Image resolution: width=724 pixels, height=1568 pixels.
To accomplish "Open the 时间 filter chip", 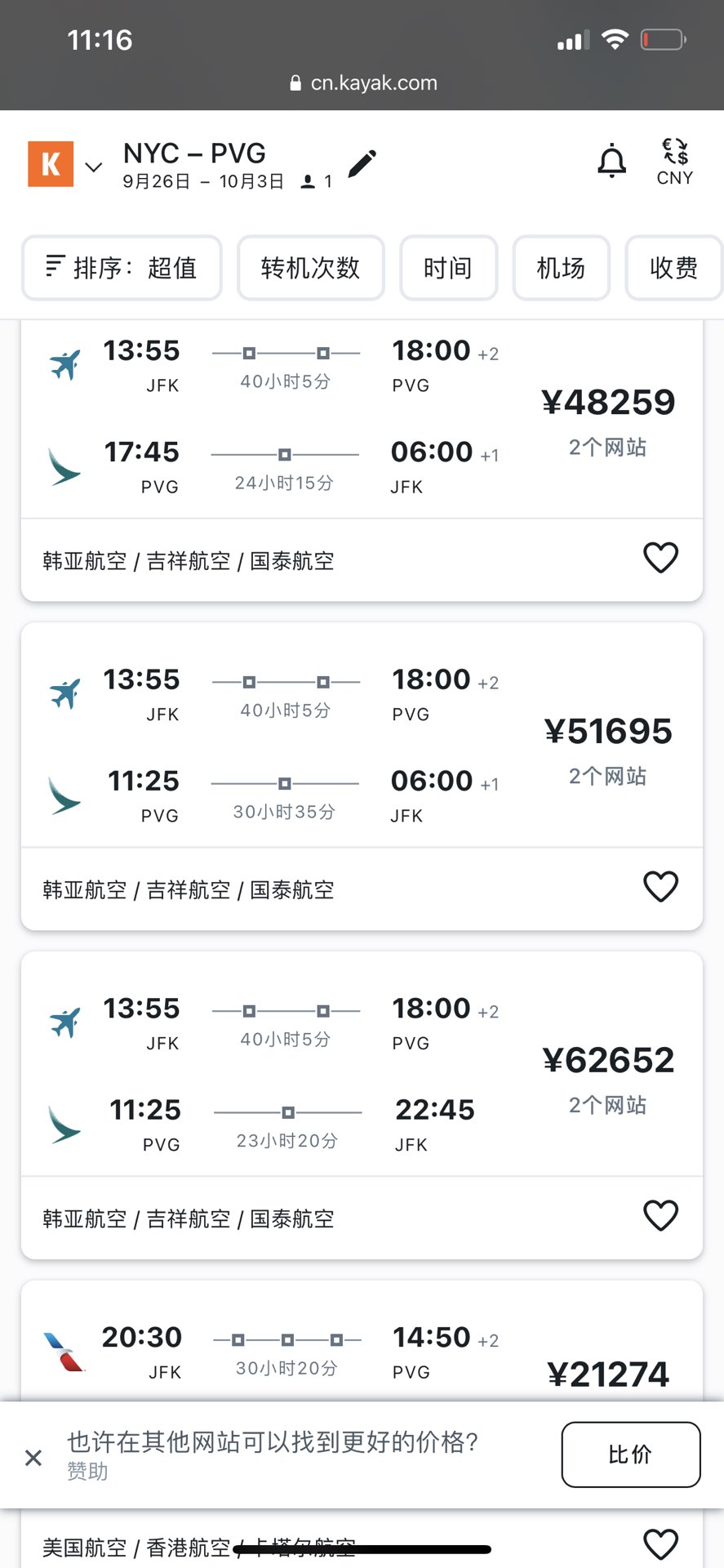I will 448,268.
